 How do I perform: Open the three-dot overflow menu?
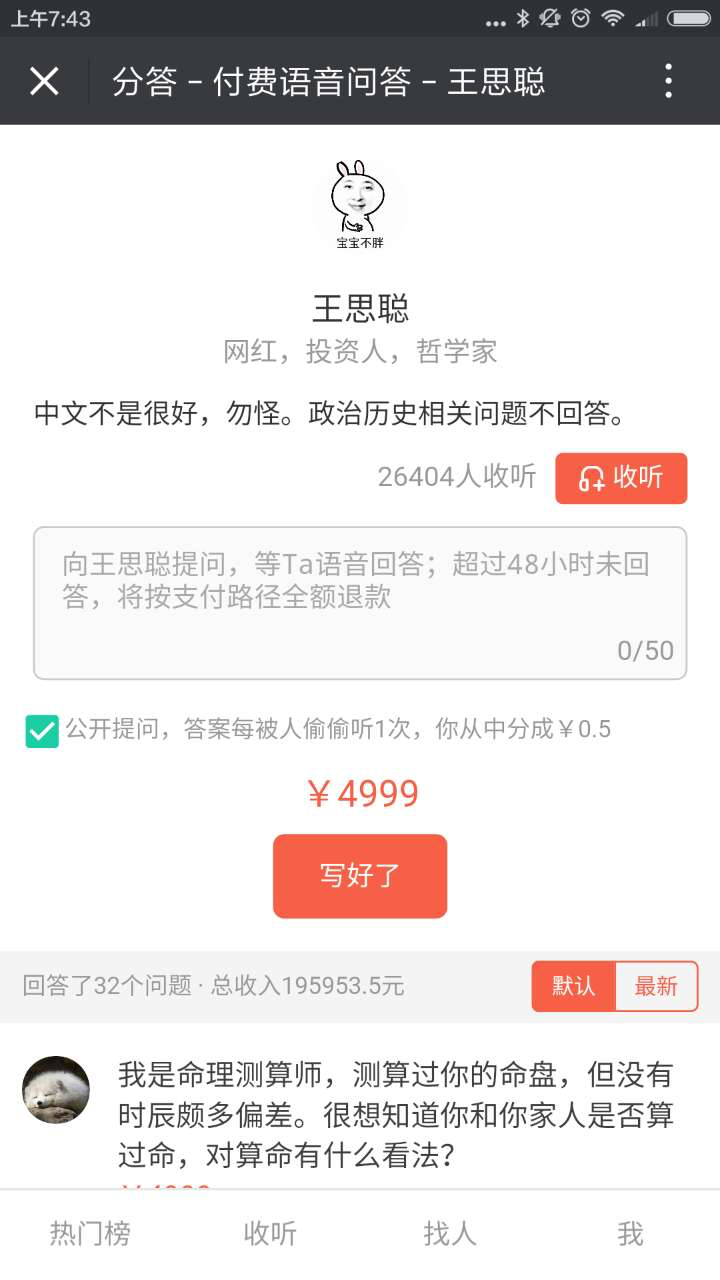click(668, 81)
